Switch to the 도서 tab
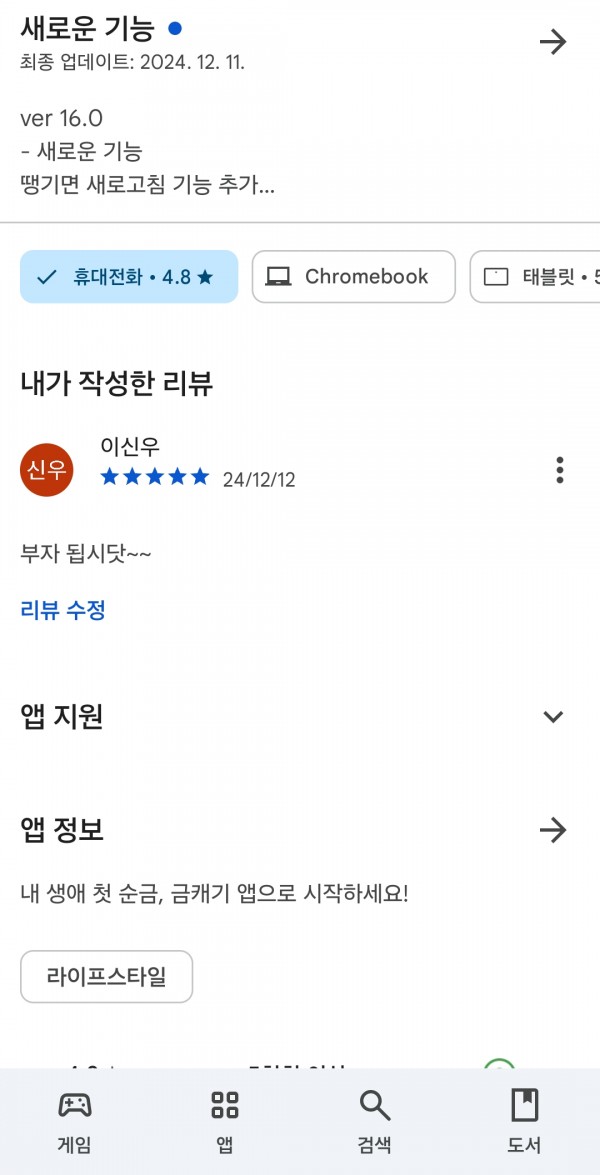The height and width of the screenshot is (1175, 600). pyautogui.click(x=524, y=1122)
